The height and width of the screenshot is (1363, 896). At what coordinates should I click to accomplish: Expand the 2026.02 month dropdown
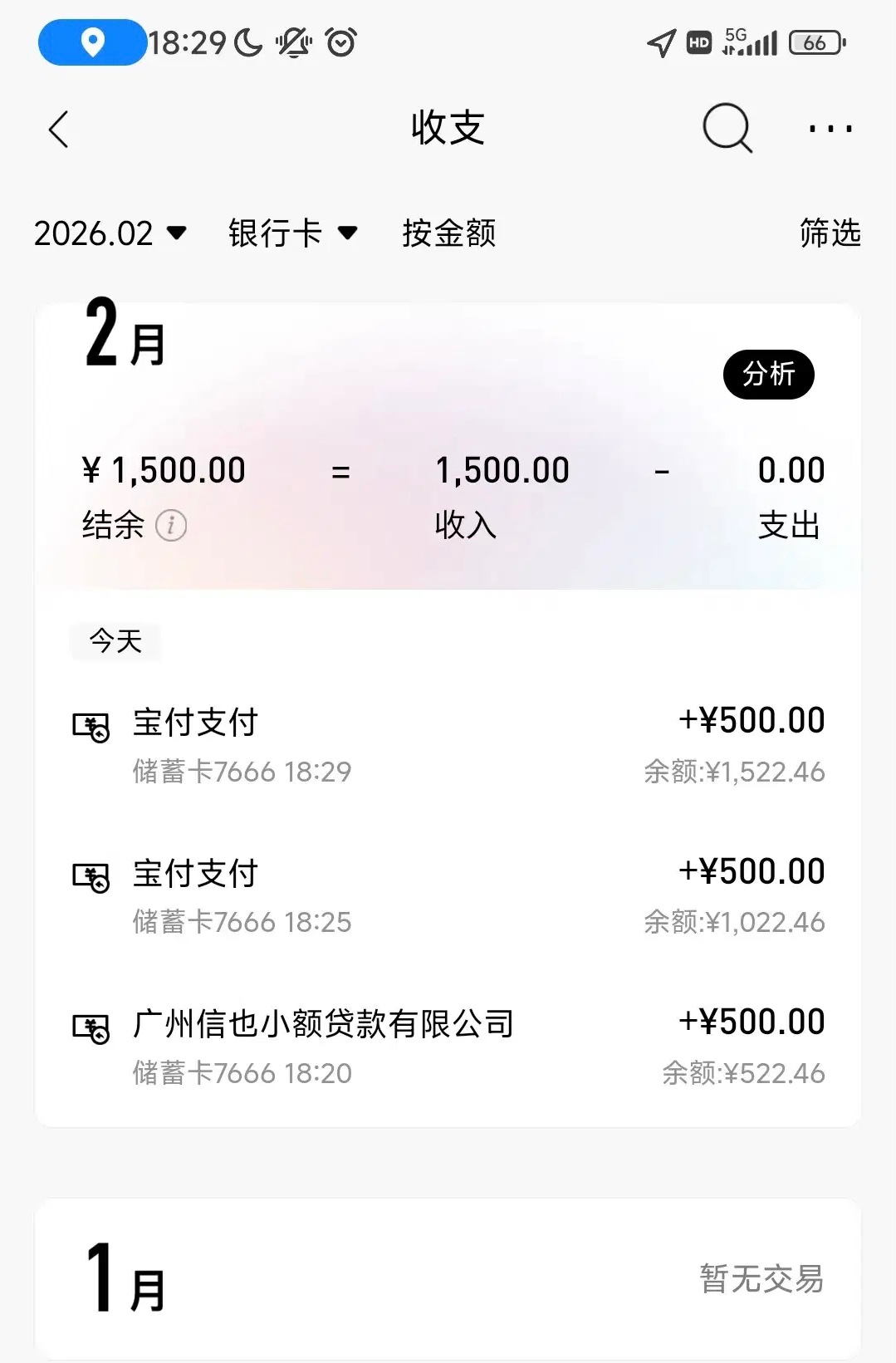(x=110, y=233)
